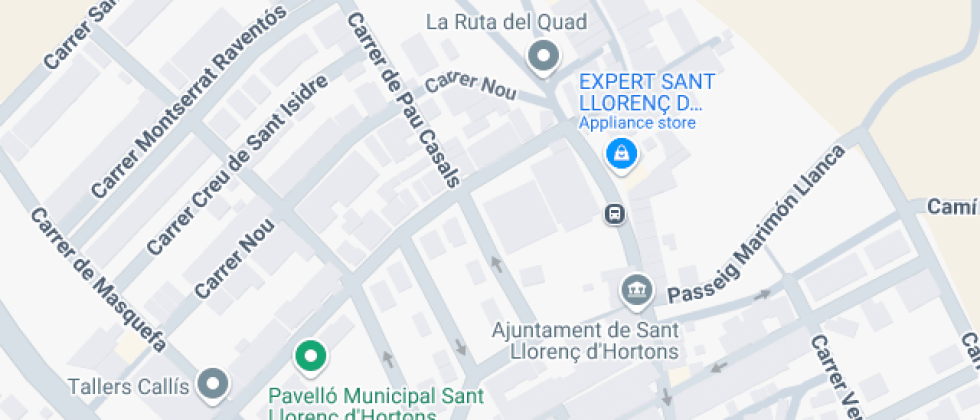The height and width of the screenshot is (420, 980).
Task: Open Tallers Callís place marker
Action: 212,383
